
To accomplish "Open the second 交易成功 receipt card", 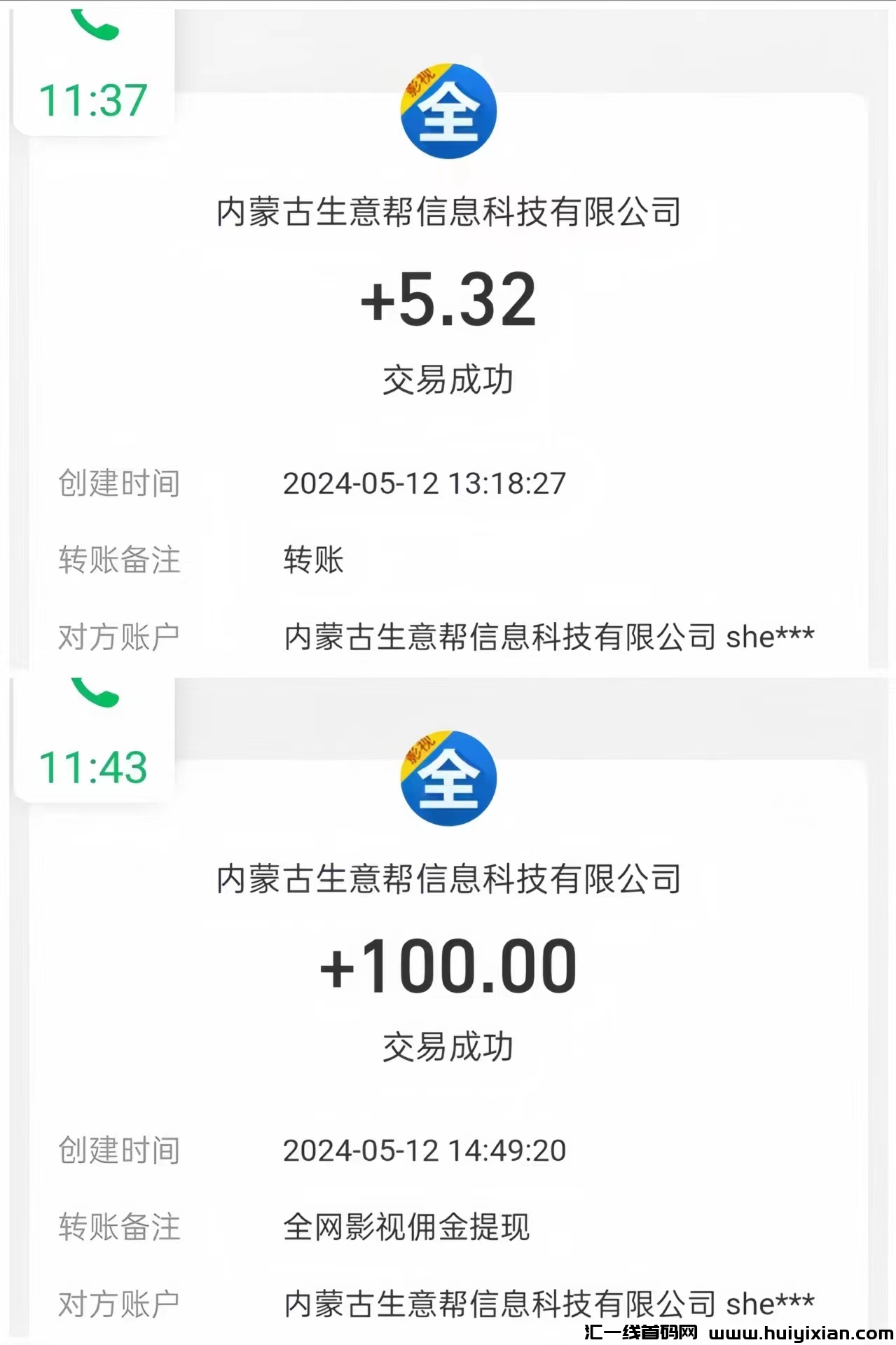I will tap(448, 1045).
